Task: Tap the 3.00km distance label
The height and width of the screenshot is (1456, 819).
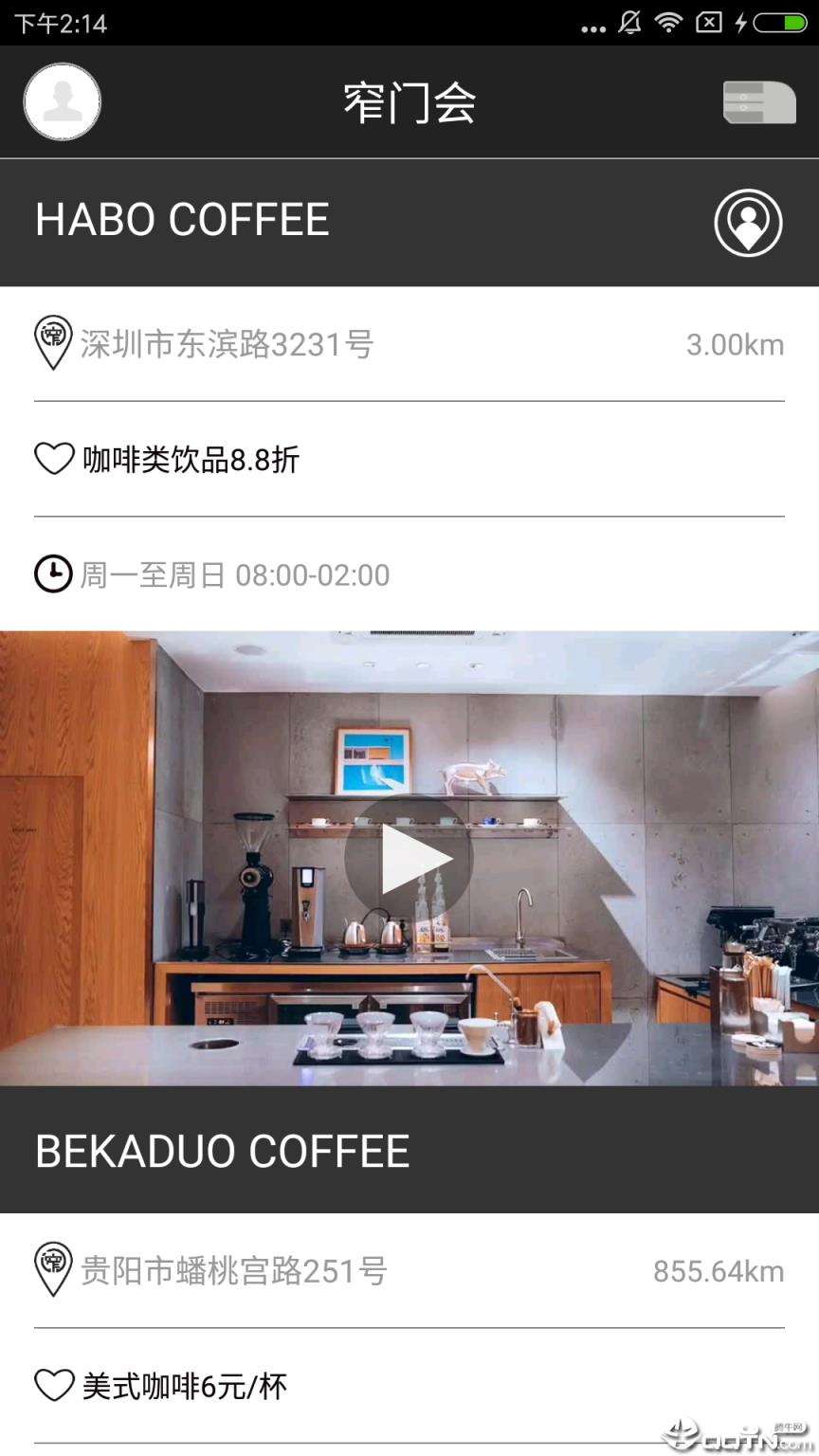Action: pyautogui.click(x=736, y=343)
